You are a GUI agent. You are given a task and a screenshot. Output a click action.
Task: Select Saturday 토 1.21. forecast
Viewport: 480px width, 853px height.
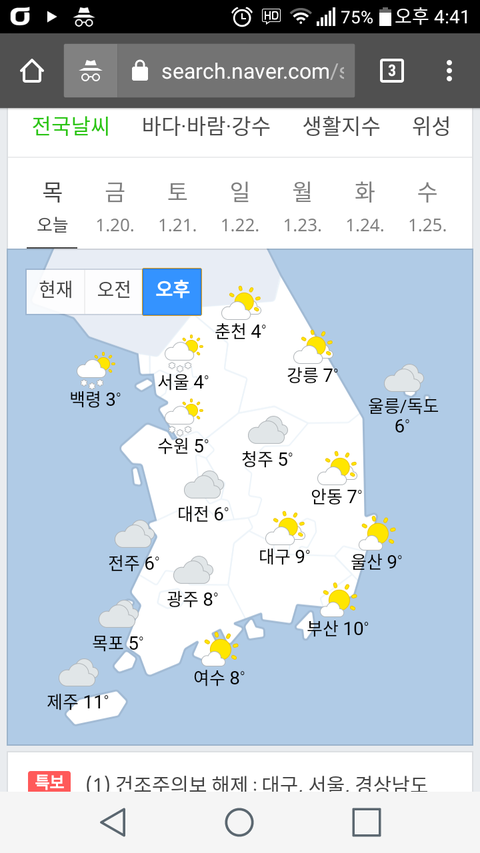coord(177,207)
